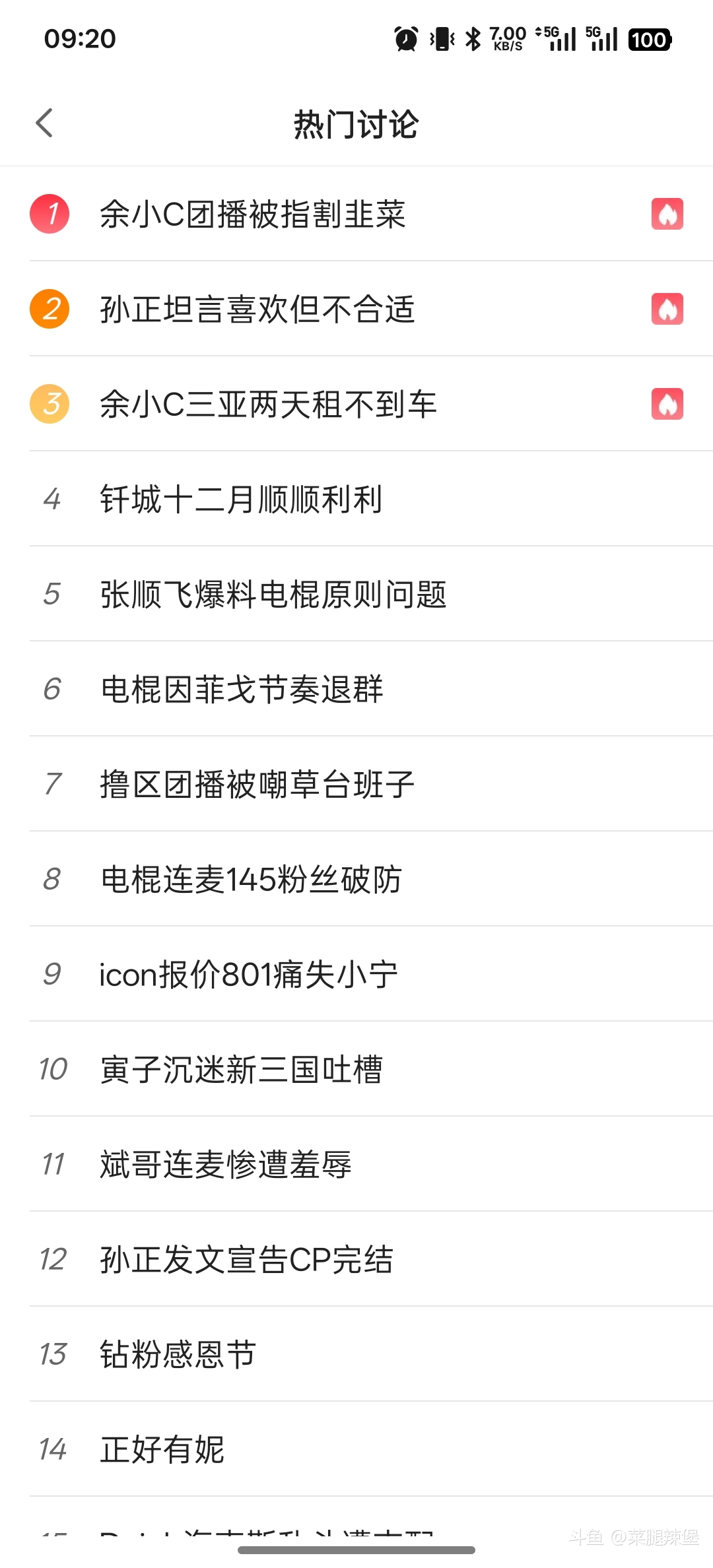
Task: Open topic 正好有妮
Action: click(162, 1450)
